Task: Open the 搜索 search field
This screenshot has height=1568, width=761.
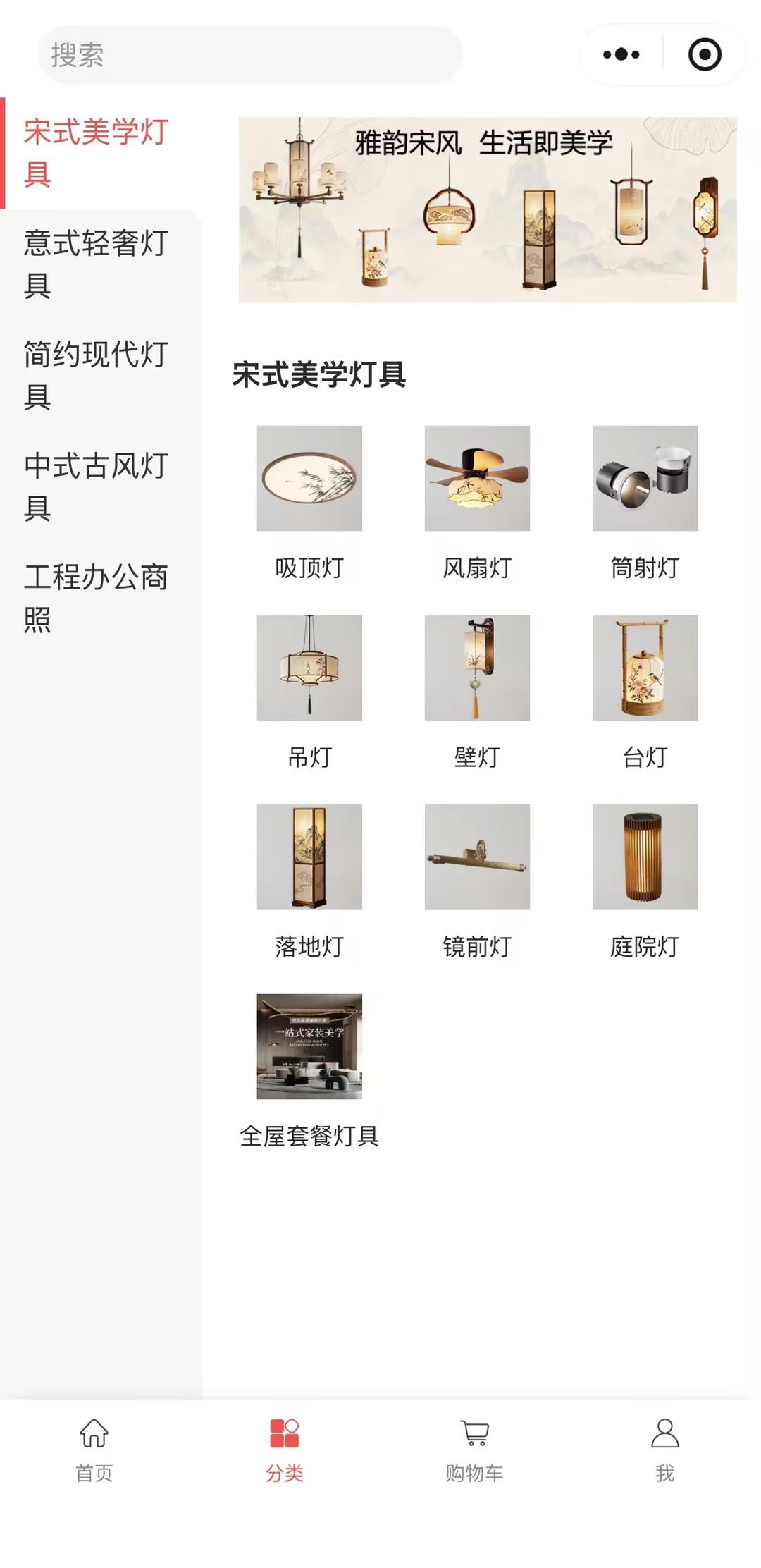Action: [x=250, y=55]
